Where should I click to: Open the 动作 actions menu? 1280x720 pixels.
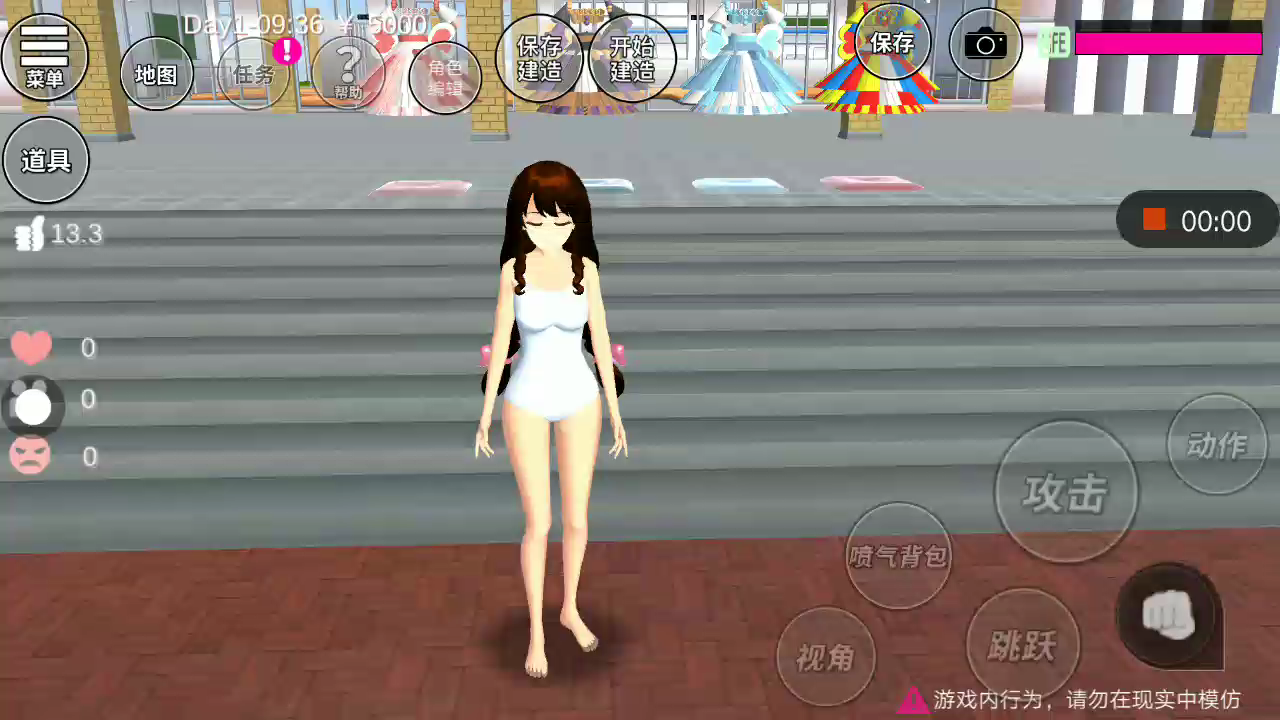pos(1217,444)
